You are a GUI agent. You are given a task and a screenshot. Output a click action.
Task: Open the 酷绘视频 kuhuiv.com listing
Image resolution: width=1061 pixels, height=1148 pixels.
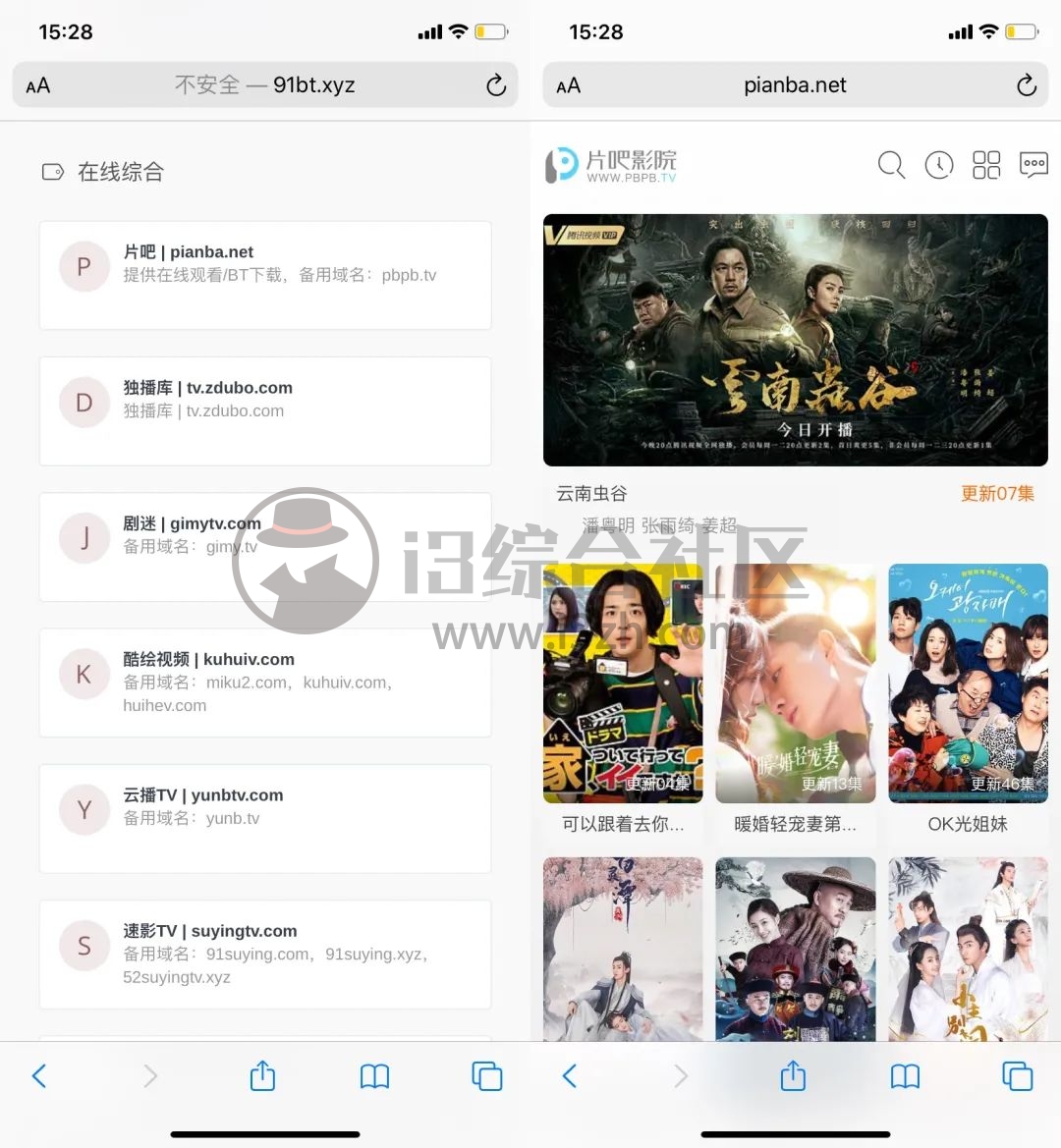tap(265, 682)
